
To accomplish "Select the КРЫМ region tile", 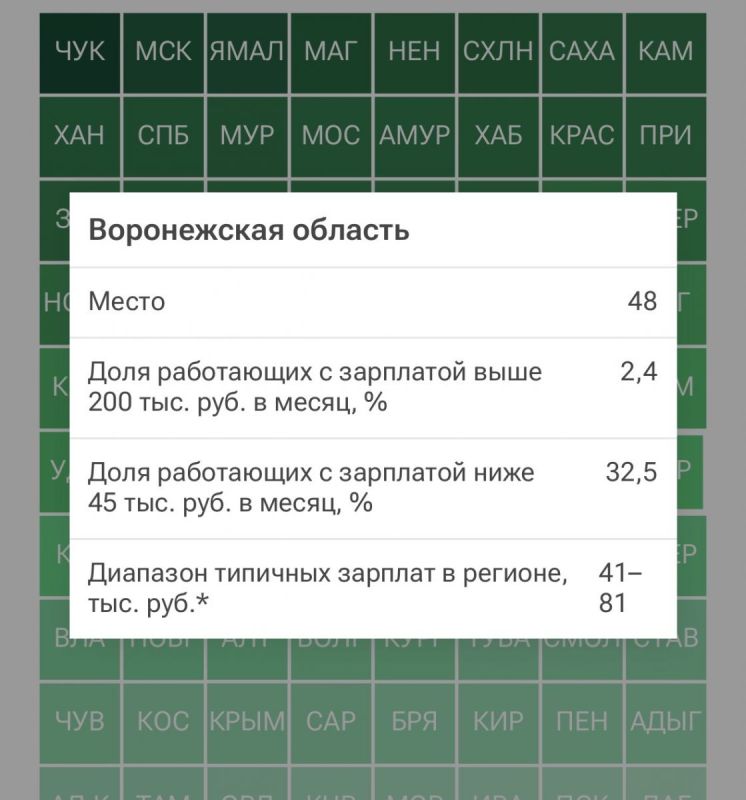I will click(247, 721).
